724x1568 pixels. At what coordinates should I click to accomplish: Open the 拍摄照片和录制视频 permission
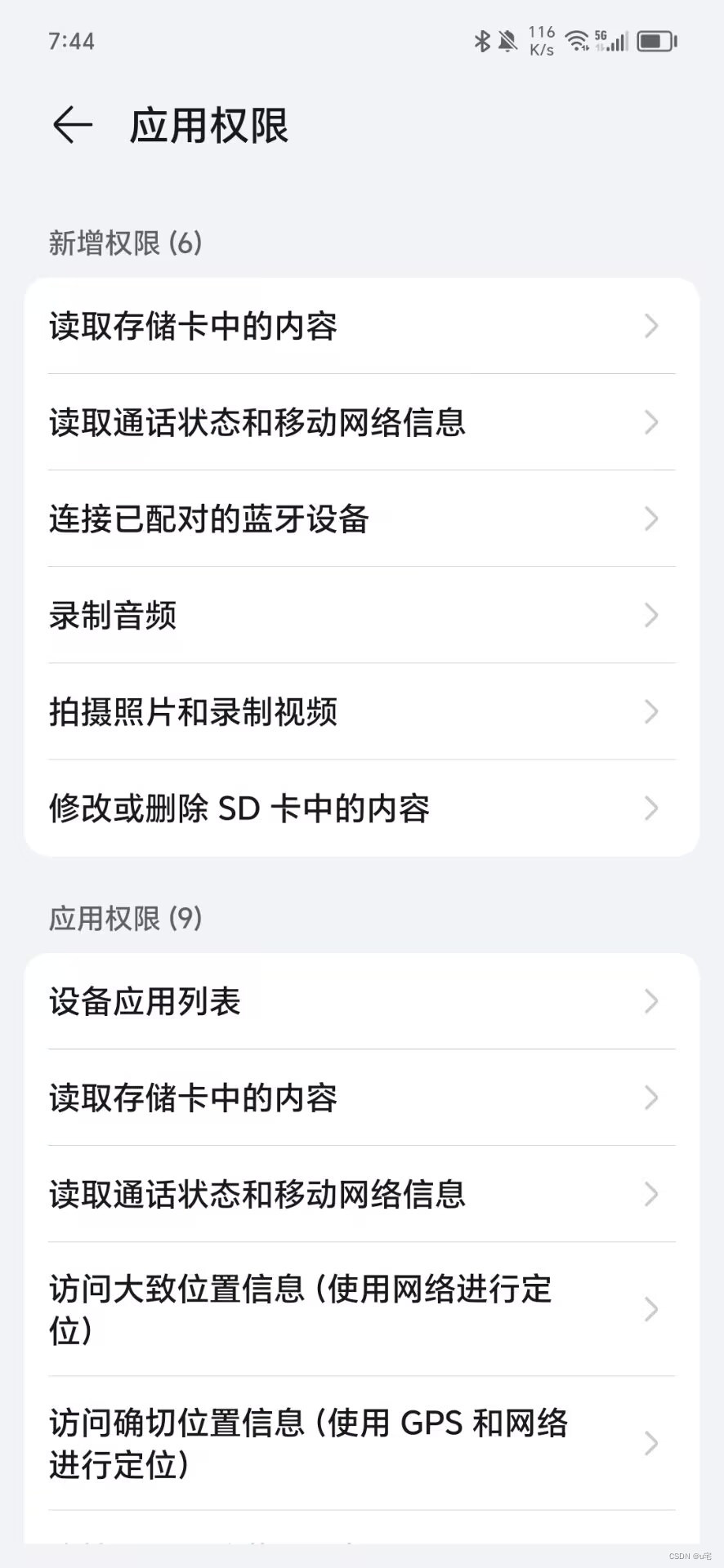(361, 712)
